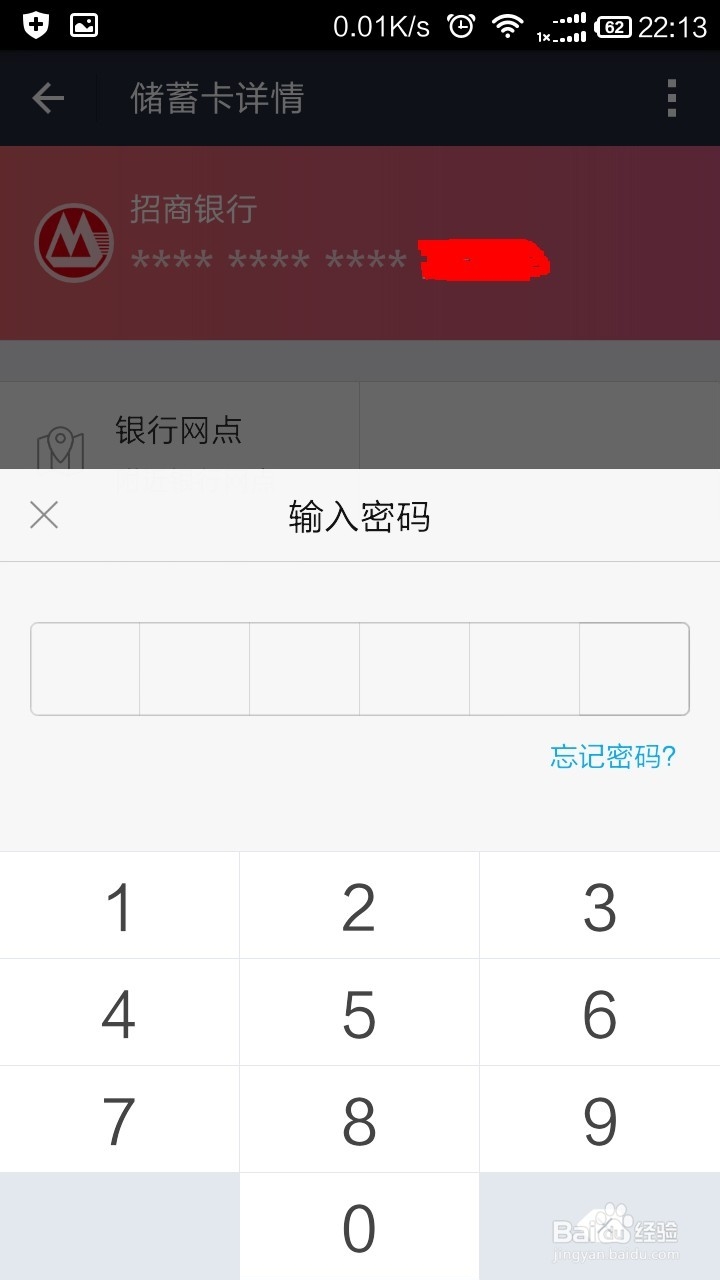Close the 输入密码 password dialog

point(43,515)
